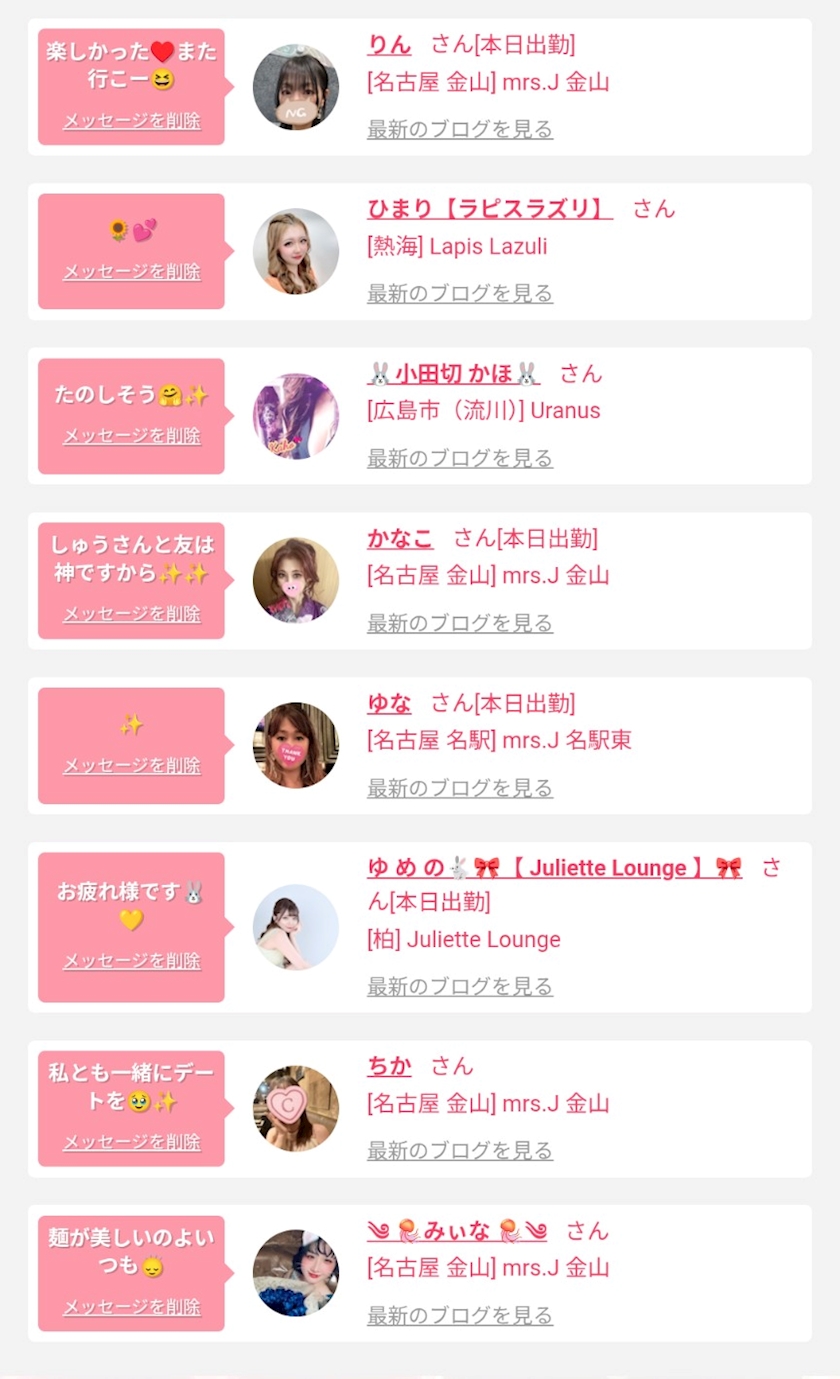The height and width of the screenshot is (1379, 840).
Task: Open ゆな's profile name link
Action: (x=389, y=704)
